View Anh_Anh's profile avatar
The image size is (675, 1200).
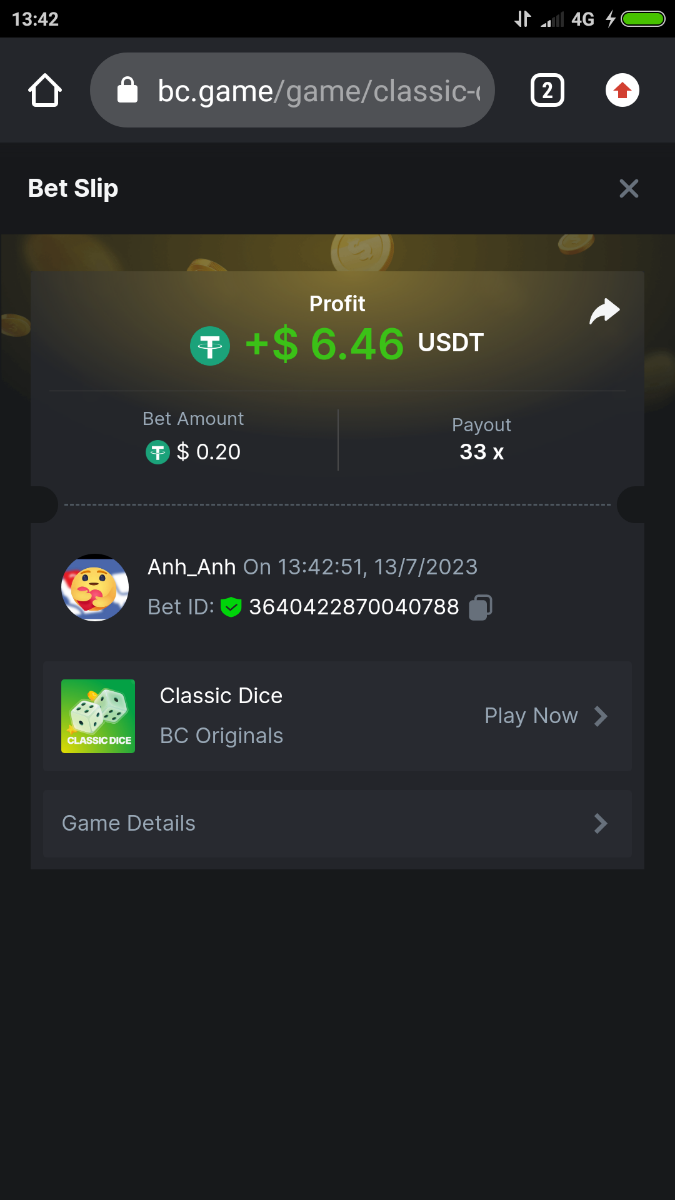(95, 588)
